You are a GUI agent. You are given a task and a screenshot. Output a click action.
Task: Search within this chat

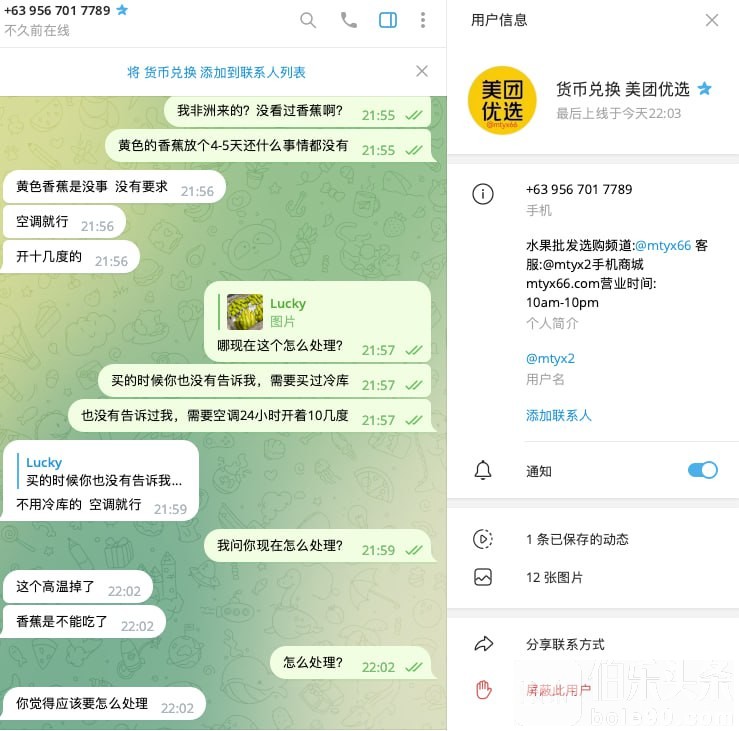click(x=308, y=20)
